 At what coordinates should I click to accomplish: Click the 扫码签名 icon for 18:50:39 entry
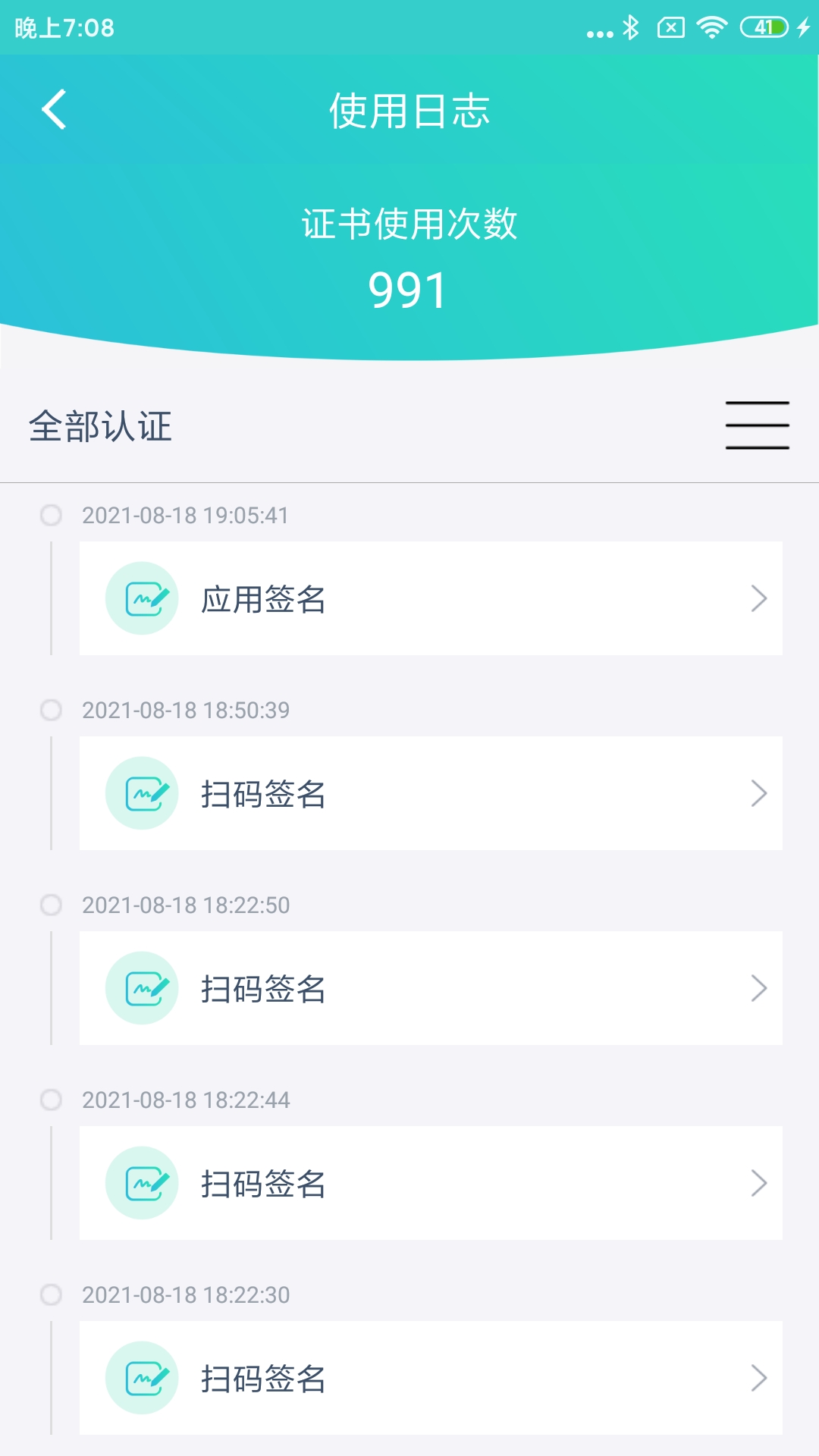[x=142, y=793]
